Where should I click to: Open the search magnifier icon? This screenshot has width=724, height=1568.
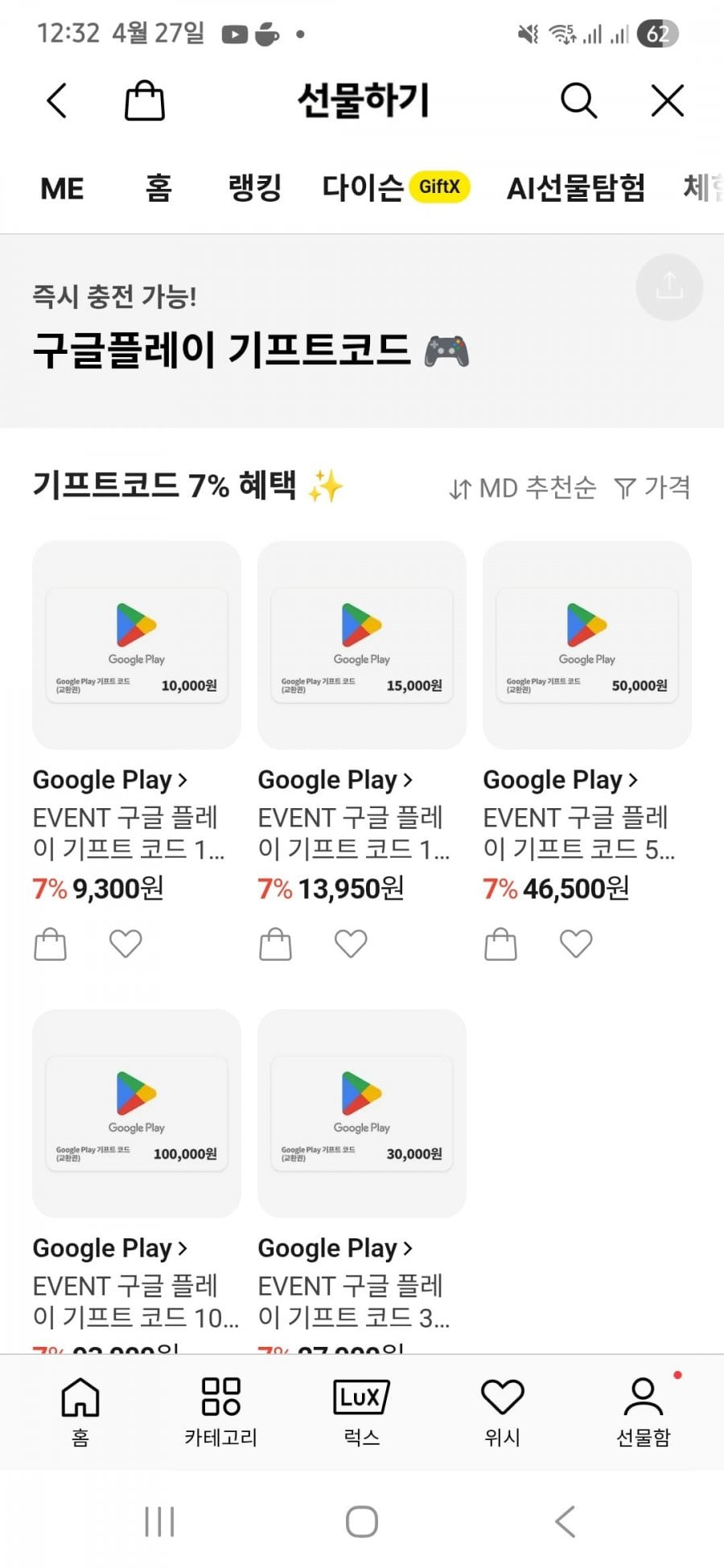(x=578, y=101)
